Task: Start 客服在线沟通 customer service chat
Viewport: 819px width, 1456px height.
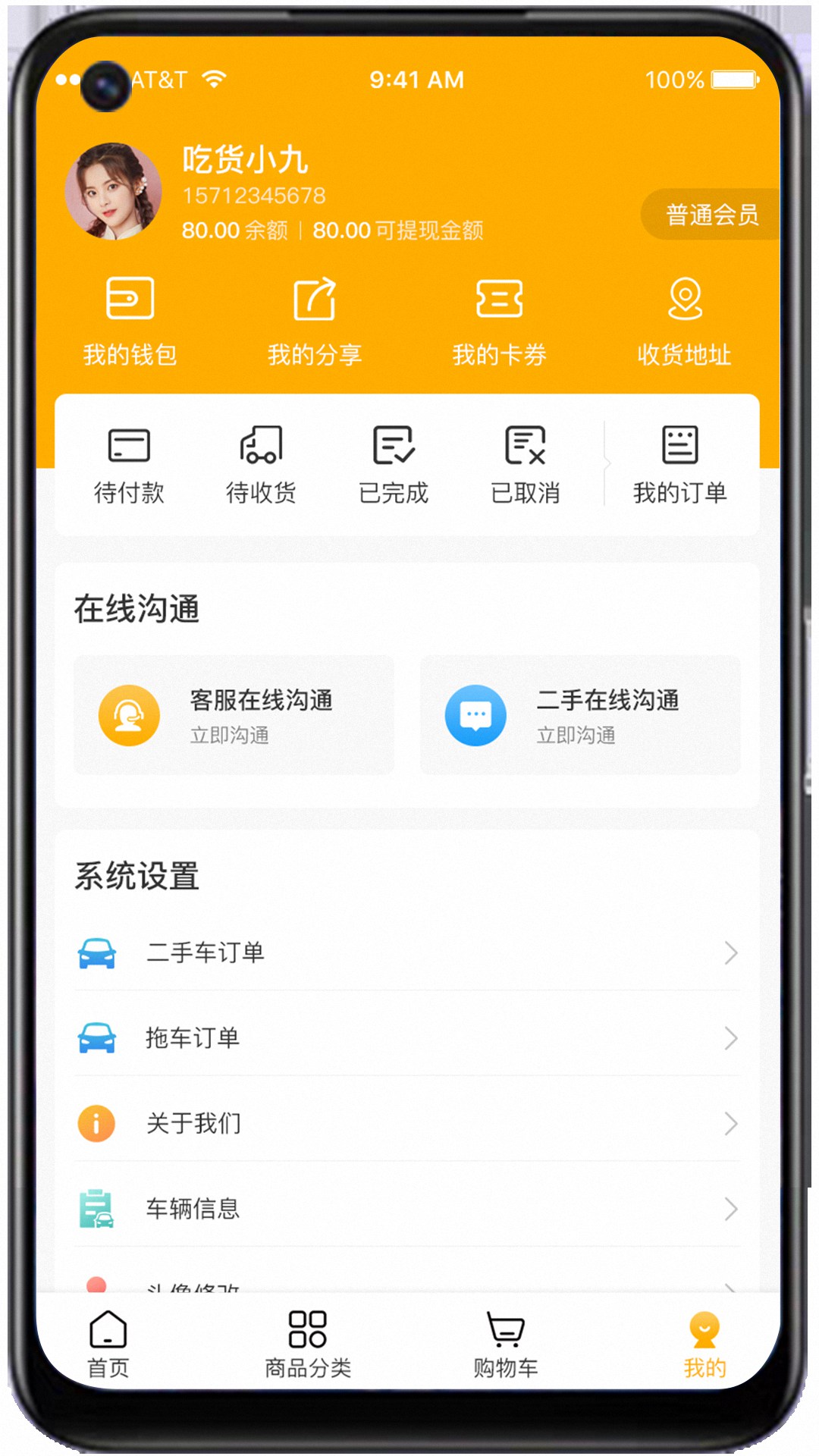Action: click(234, 715)
